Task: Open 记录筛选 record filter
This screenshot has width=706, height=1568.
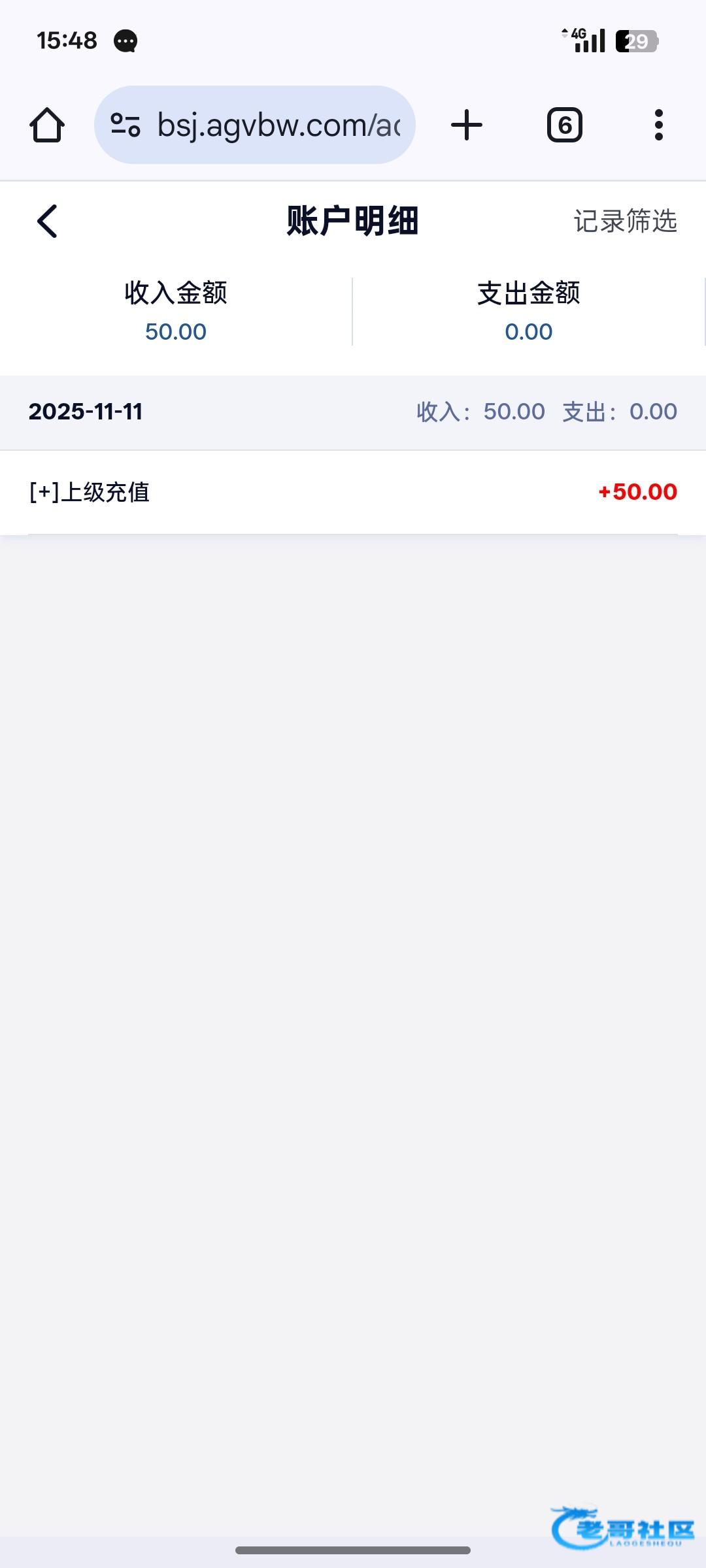Action: [625, 221]
